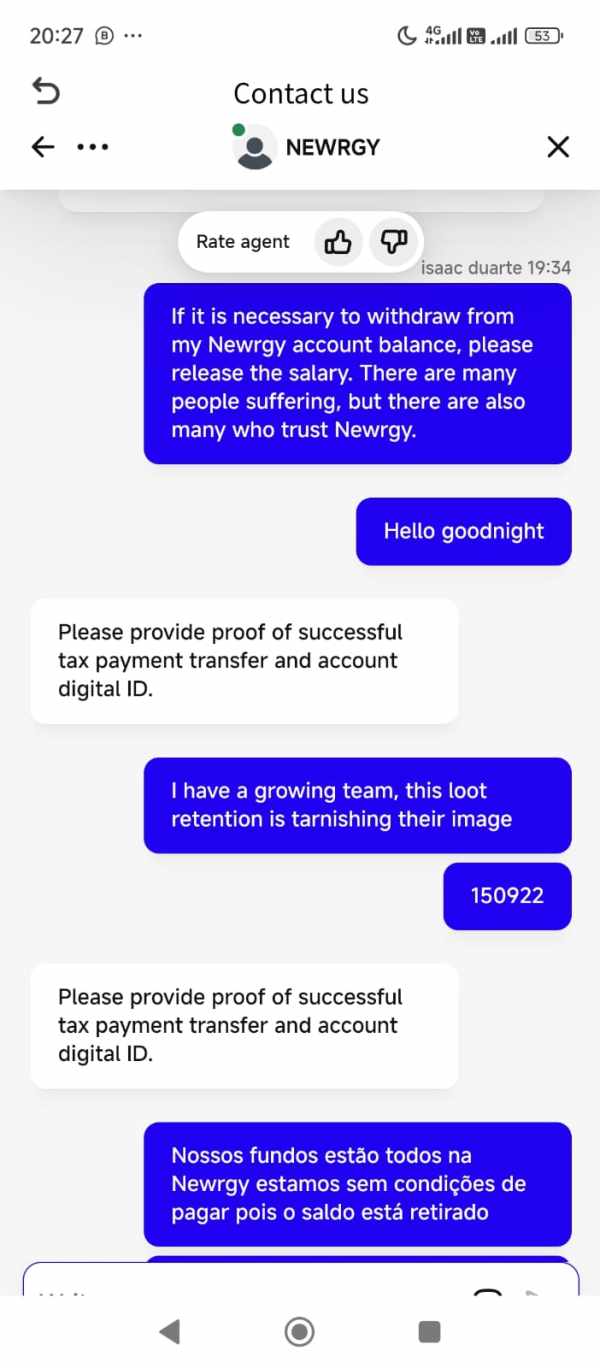This screenshot has height=1368, width=600.
Task: Rate the agent with thumbs down
Action: click(x=394, y=241)
